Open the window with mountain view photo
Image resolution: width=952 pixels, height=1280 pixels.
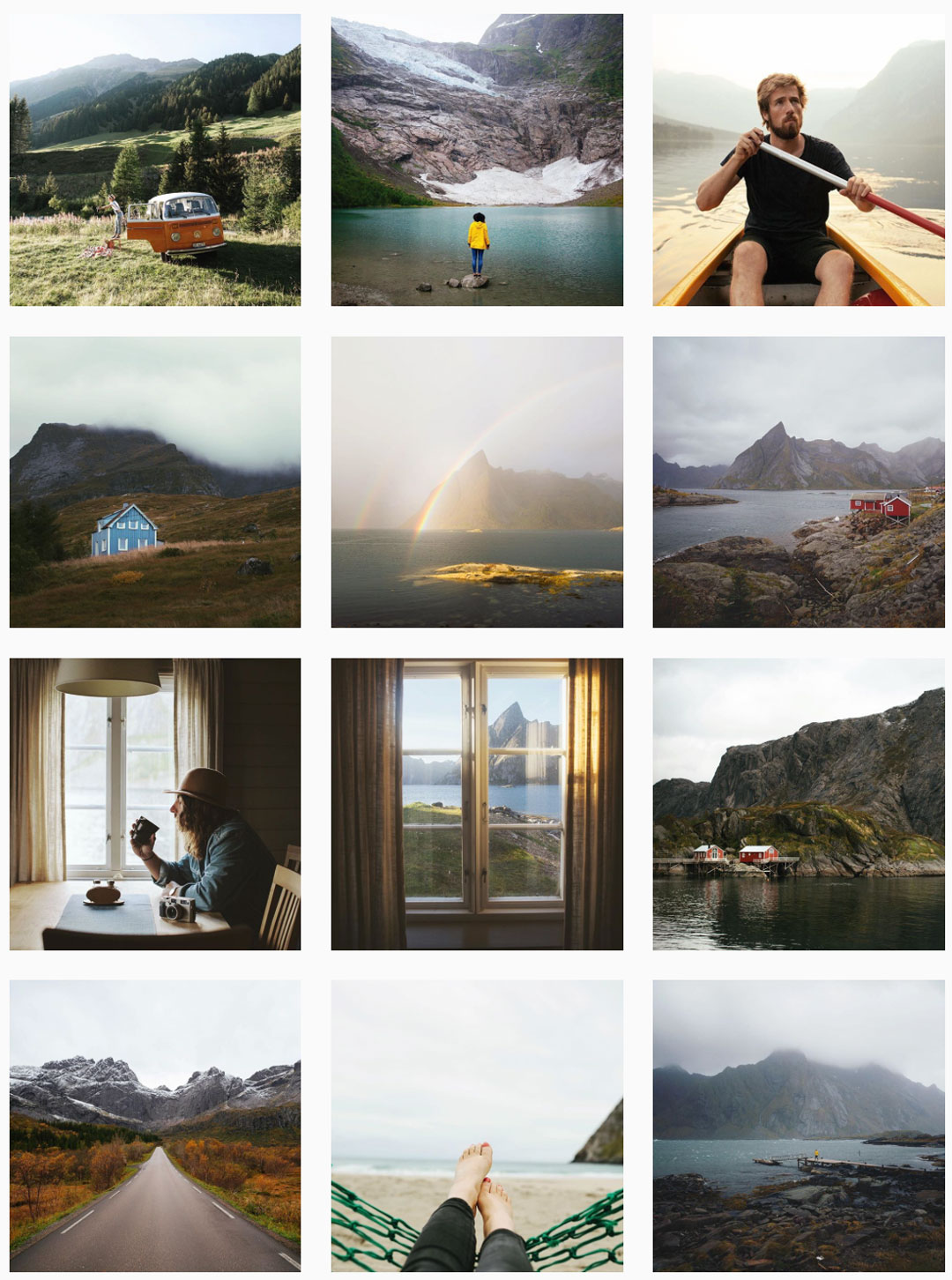(x=477, y=804)
